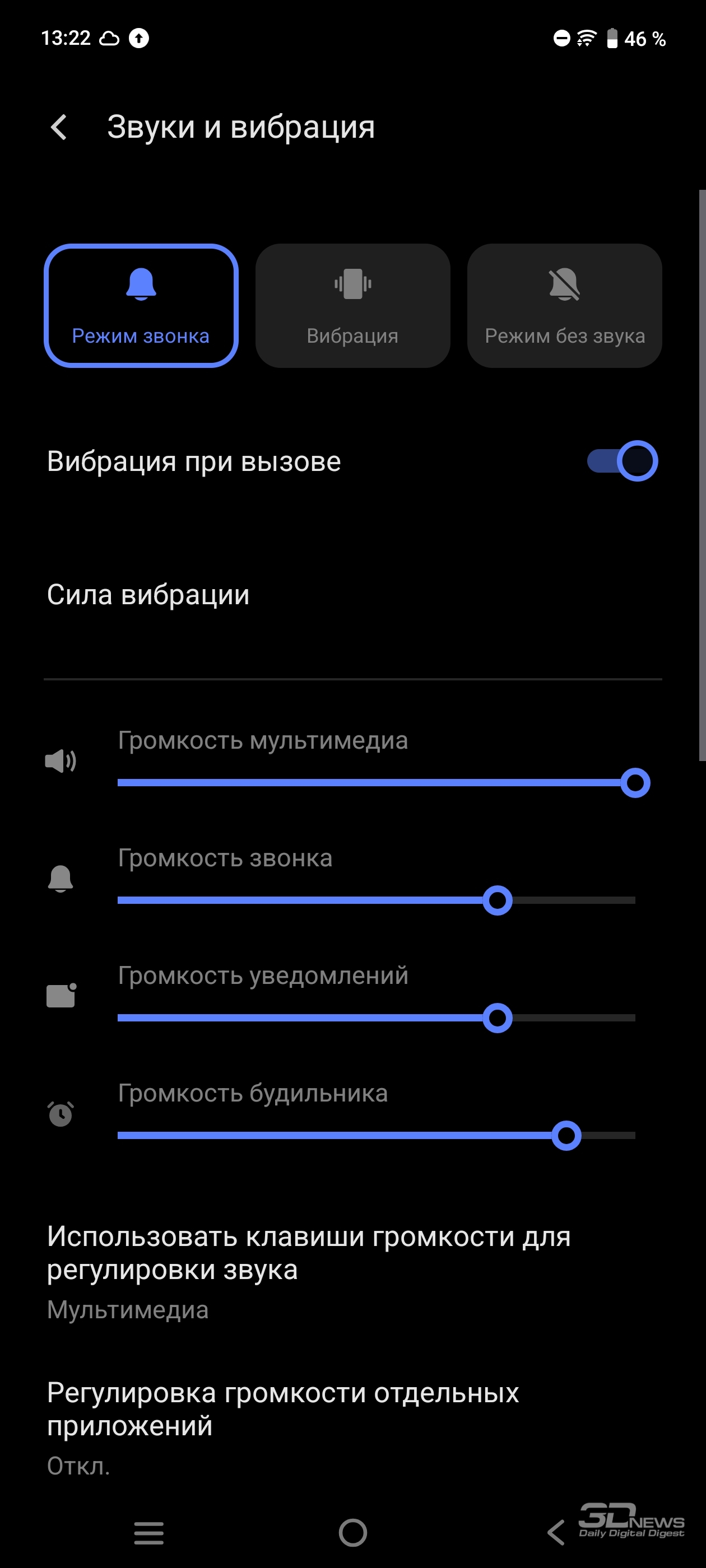This screenshot has height=1568, width=706.
Task: Tap the Громкость будильника slider
Action: (x=377, y=1135)
